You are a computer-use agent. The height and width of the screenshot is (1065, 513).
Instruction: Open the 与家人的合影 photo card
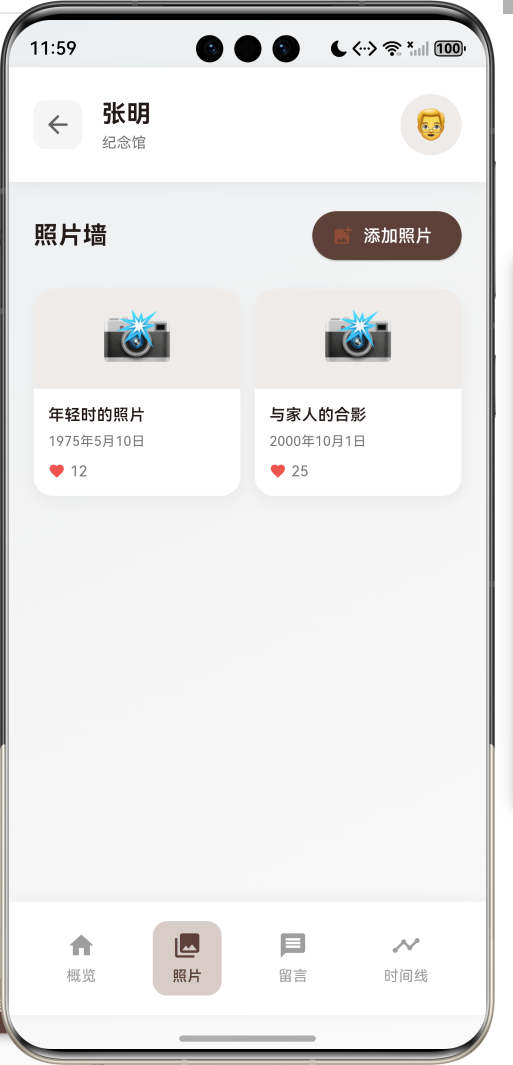(x=358, y=393)
